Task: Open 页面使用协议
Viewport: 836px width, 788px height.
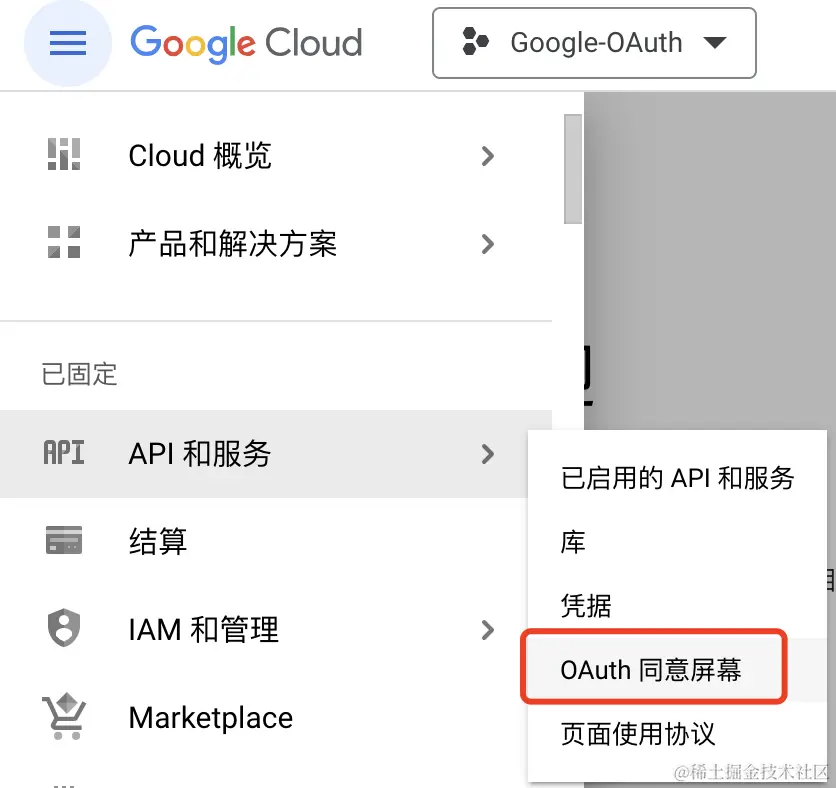Action: click(x=638, y=734)
